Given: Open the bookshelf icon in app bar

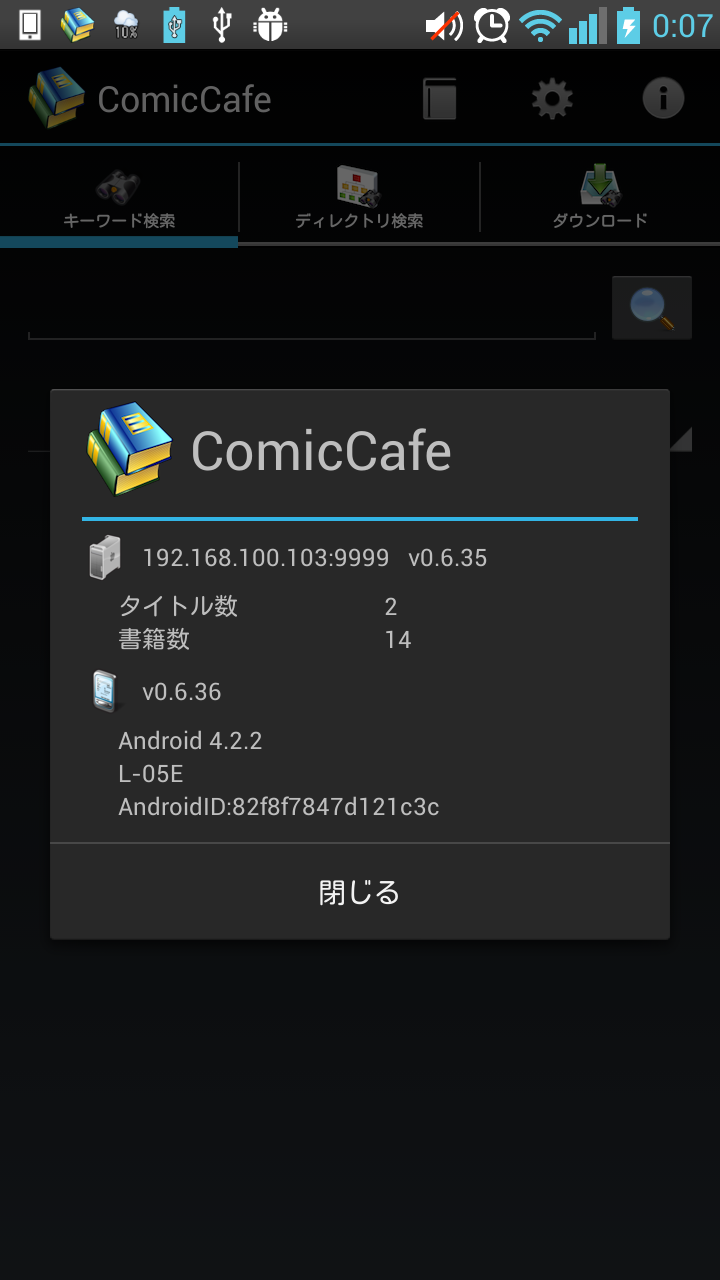Looking at the screenshot, I should pyautogui.click(x=440, y=99).
